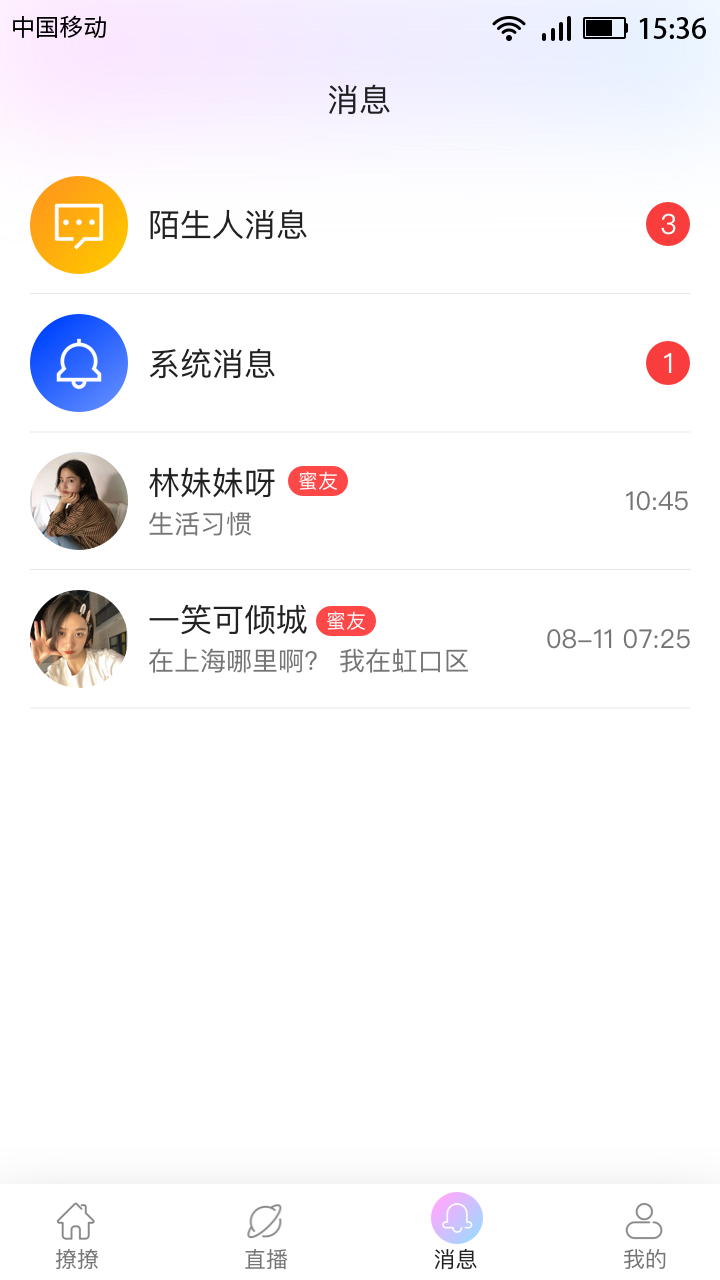The image size is (720, 1280).
Task: Open the conversation with 一笑可倾城
Action: (360, 638)
